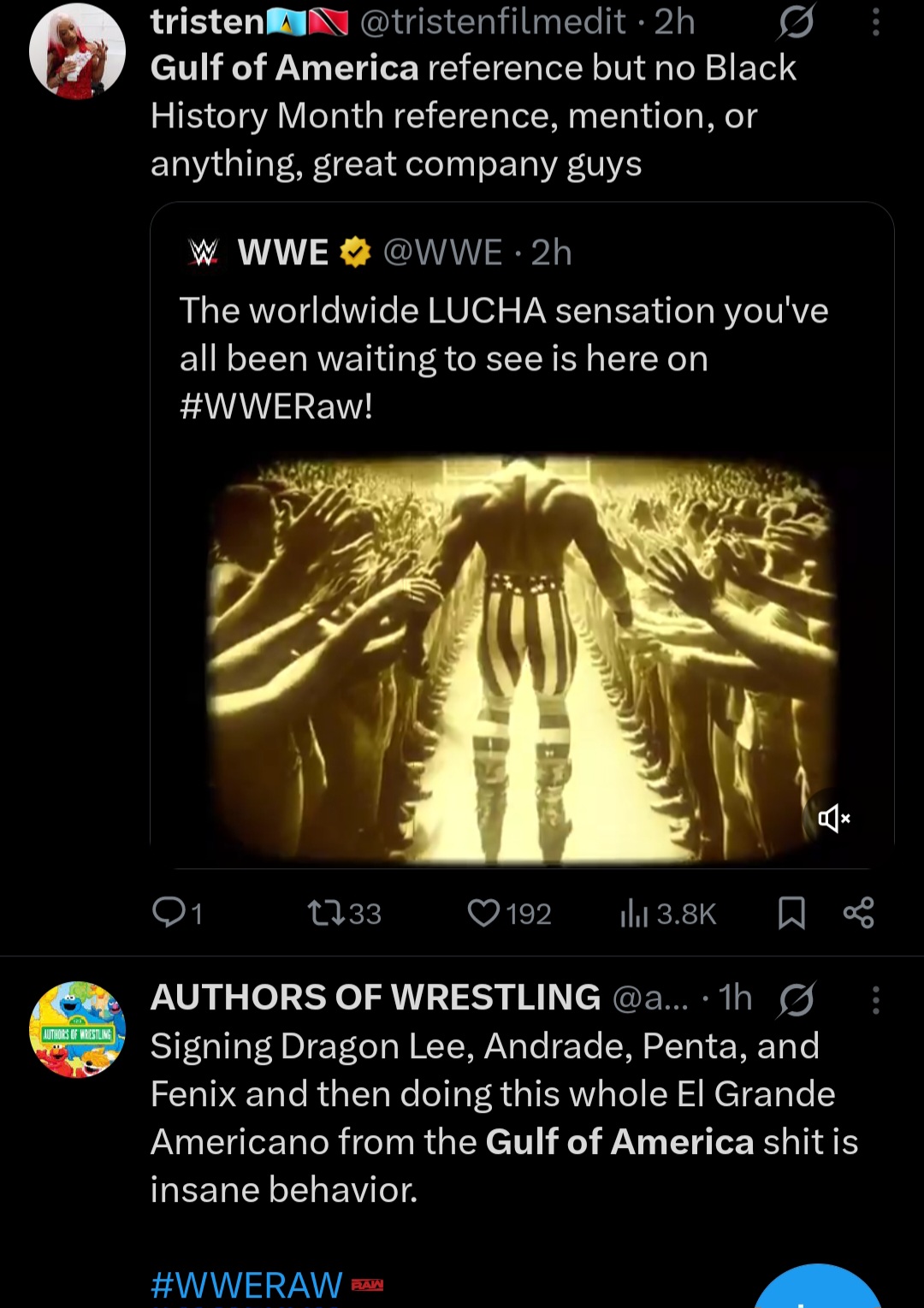Tap the Grok icon on tristen's post
The image size is (924, 1308).
[x=796, y=22]
